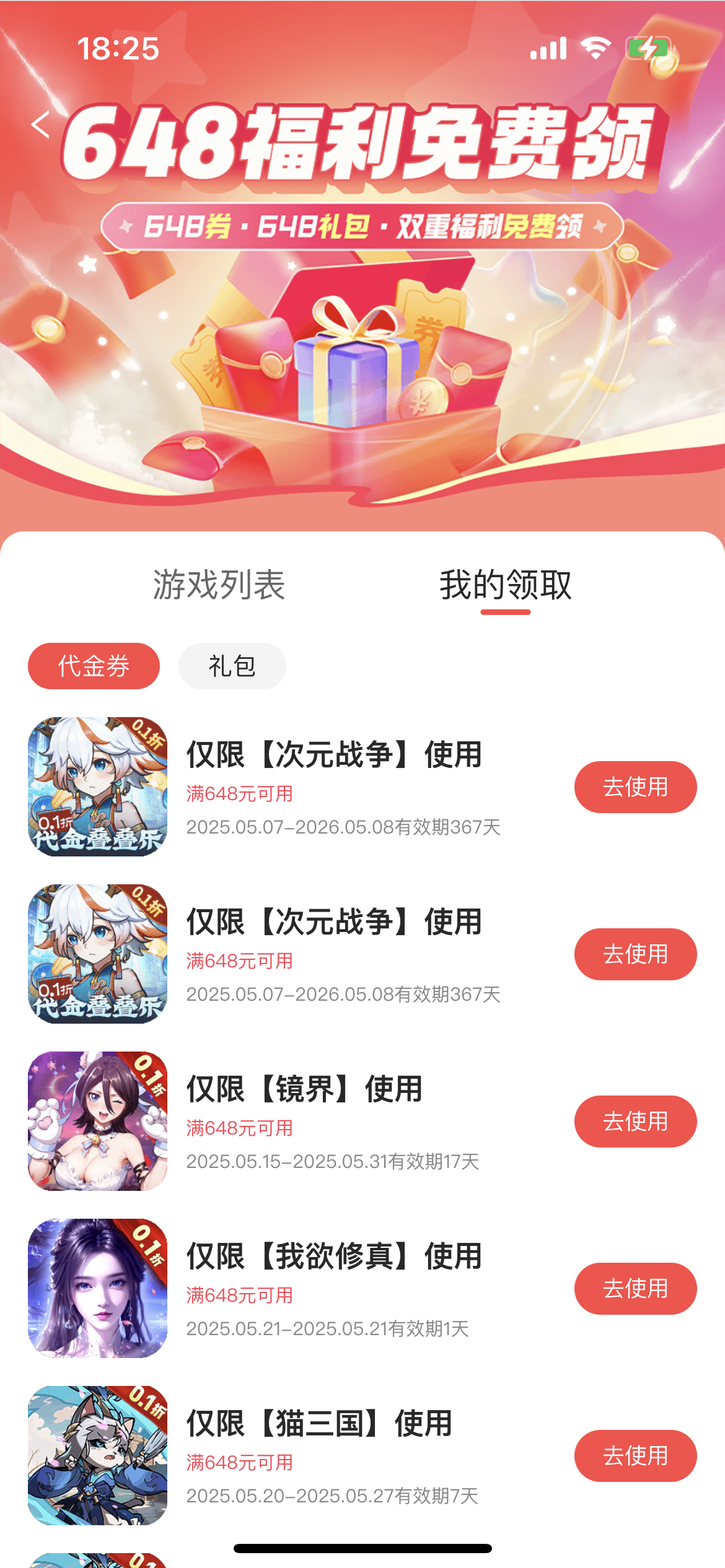Image resolution: width=725 pixels, height=1568 pixels.
Task: Tap 去使用 for the 镜界 voucher
Action: coord(635,1122)
